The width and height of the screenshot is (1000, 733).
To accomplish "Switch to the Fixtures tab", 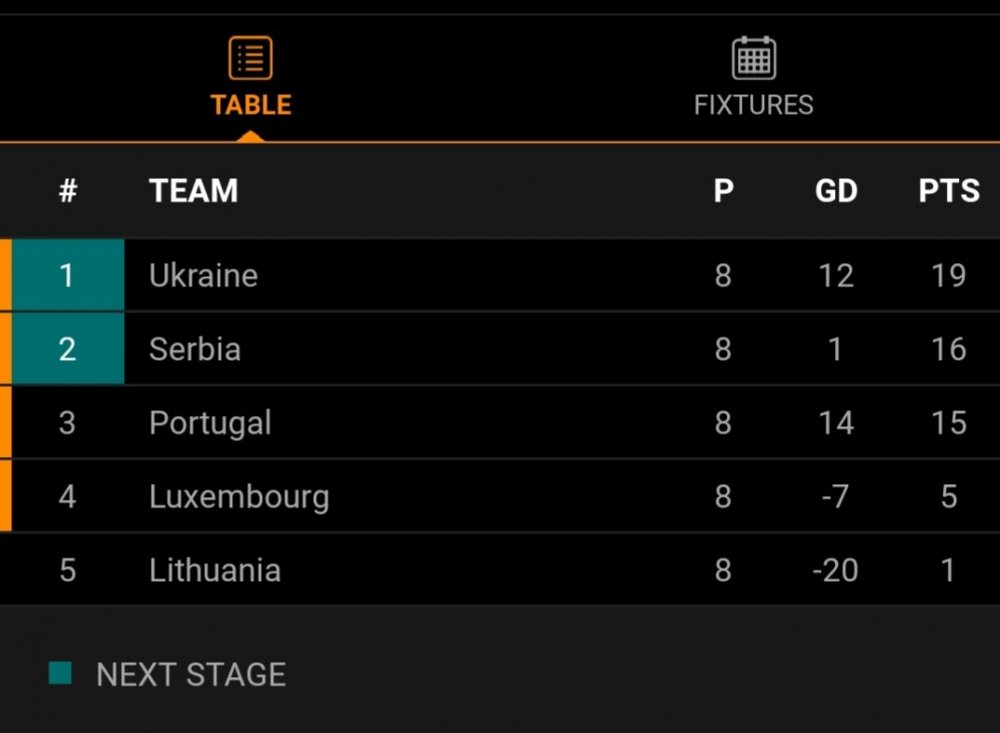I will click(x=753, y=79).
